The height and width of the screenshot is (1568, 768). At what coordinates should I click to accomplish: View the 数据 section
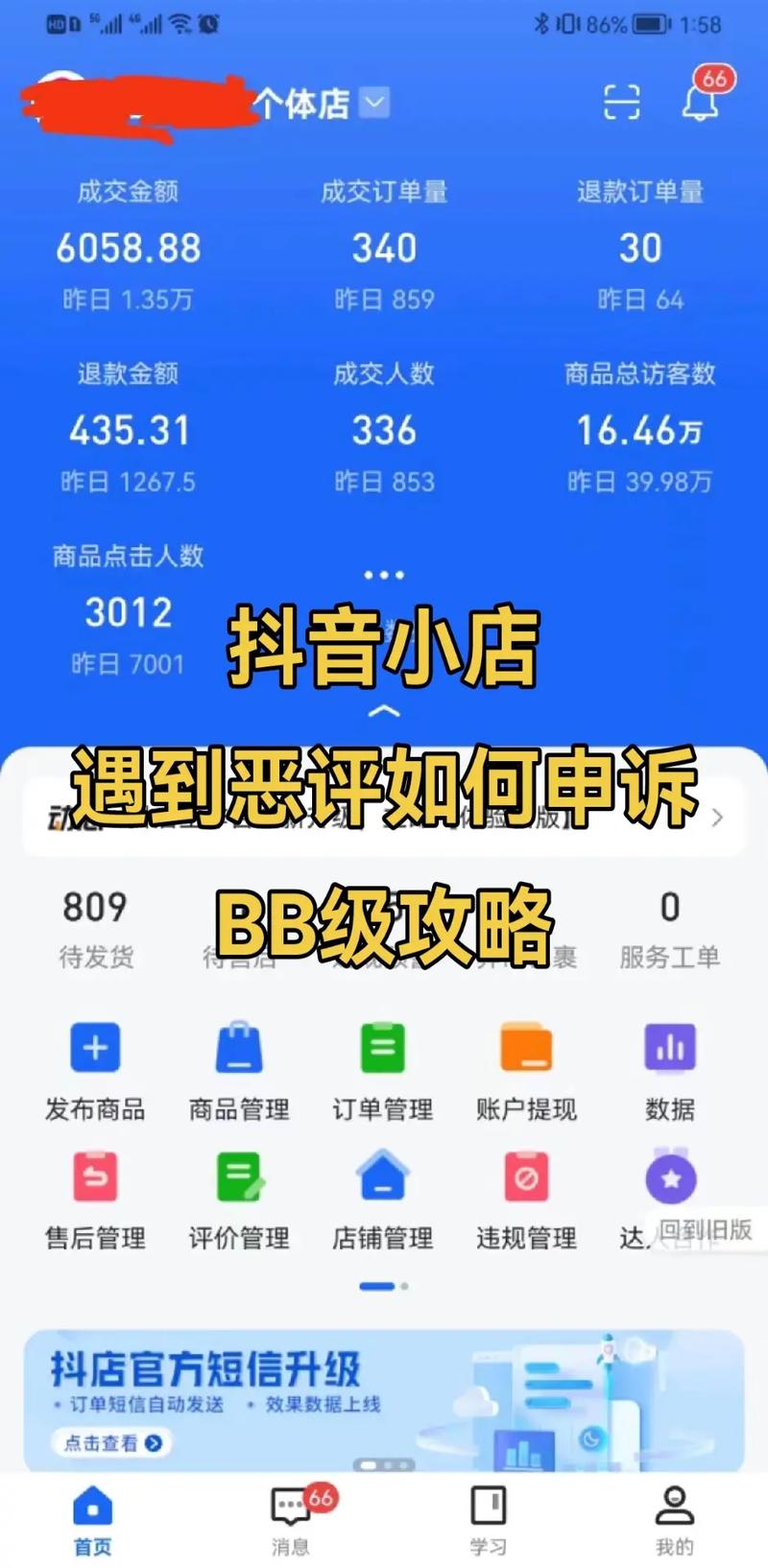click(669, 1070)
